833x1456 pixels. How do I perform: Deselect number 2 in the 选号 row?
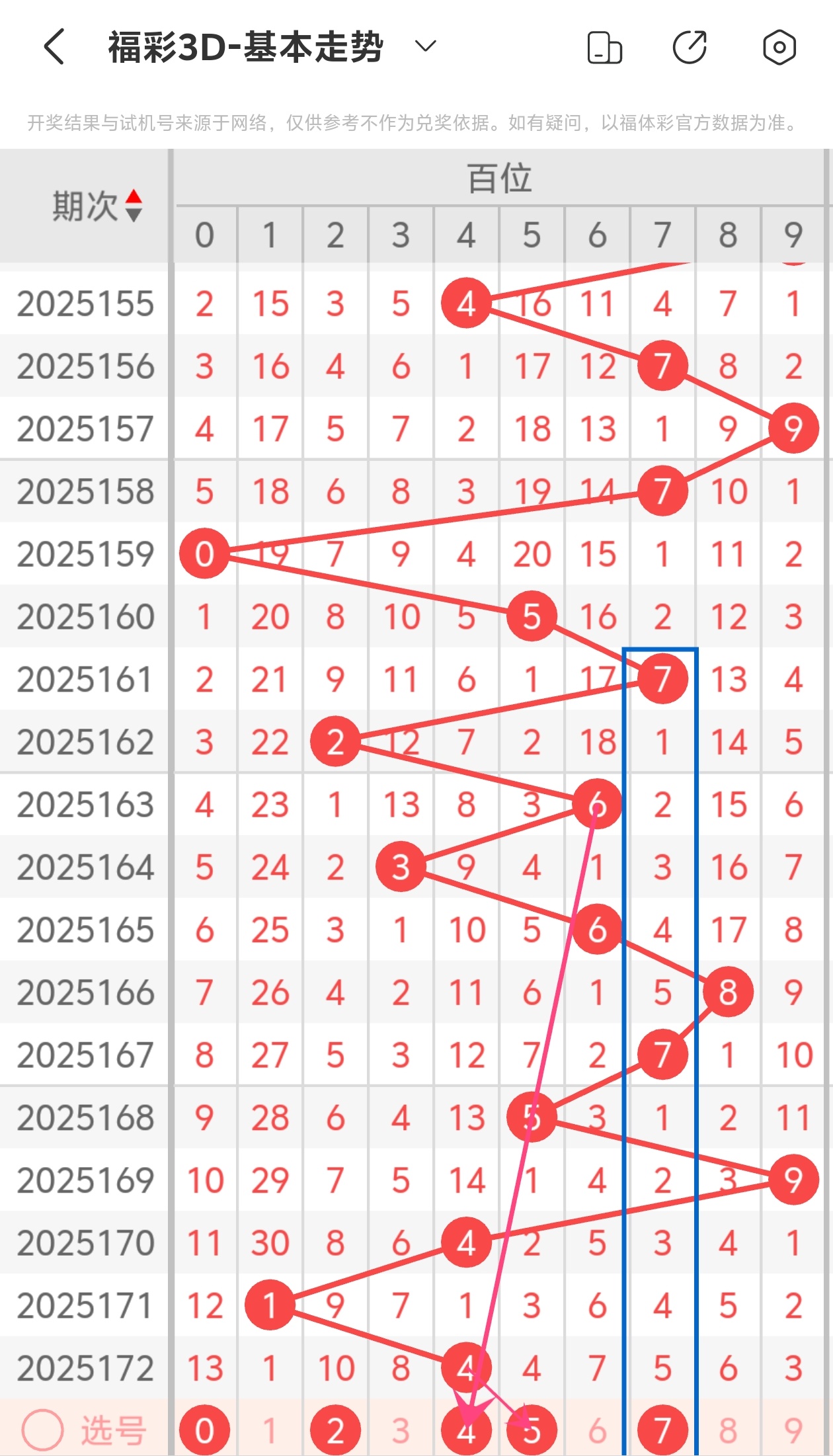point(335,1430)
